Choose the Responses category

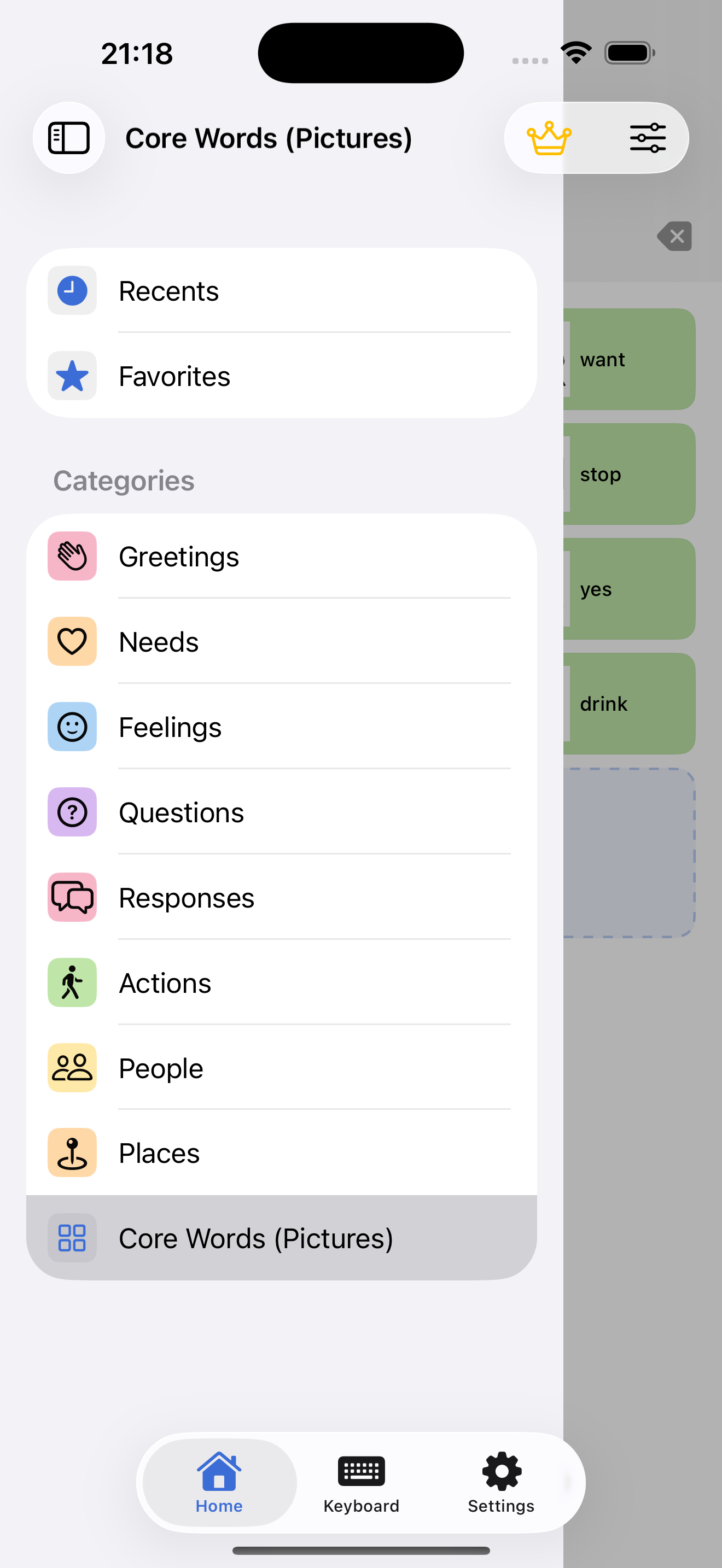[x=281, y=897]
